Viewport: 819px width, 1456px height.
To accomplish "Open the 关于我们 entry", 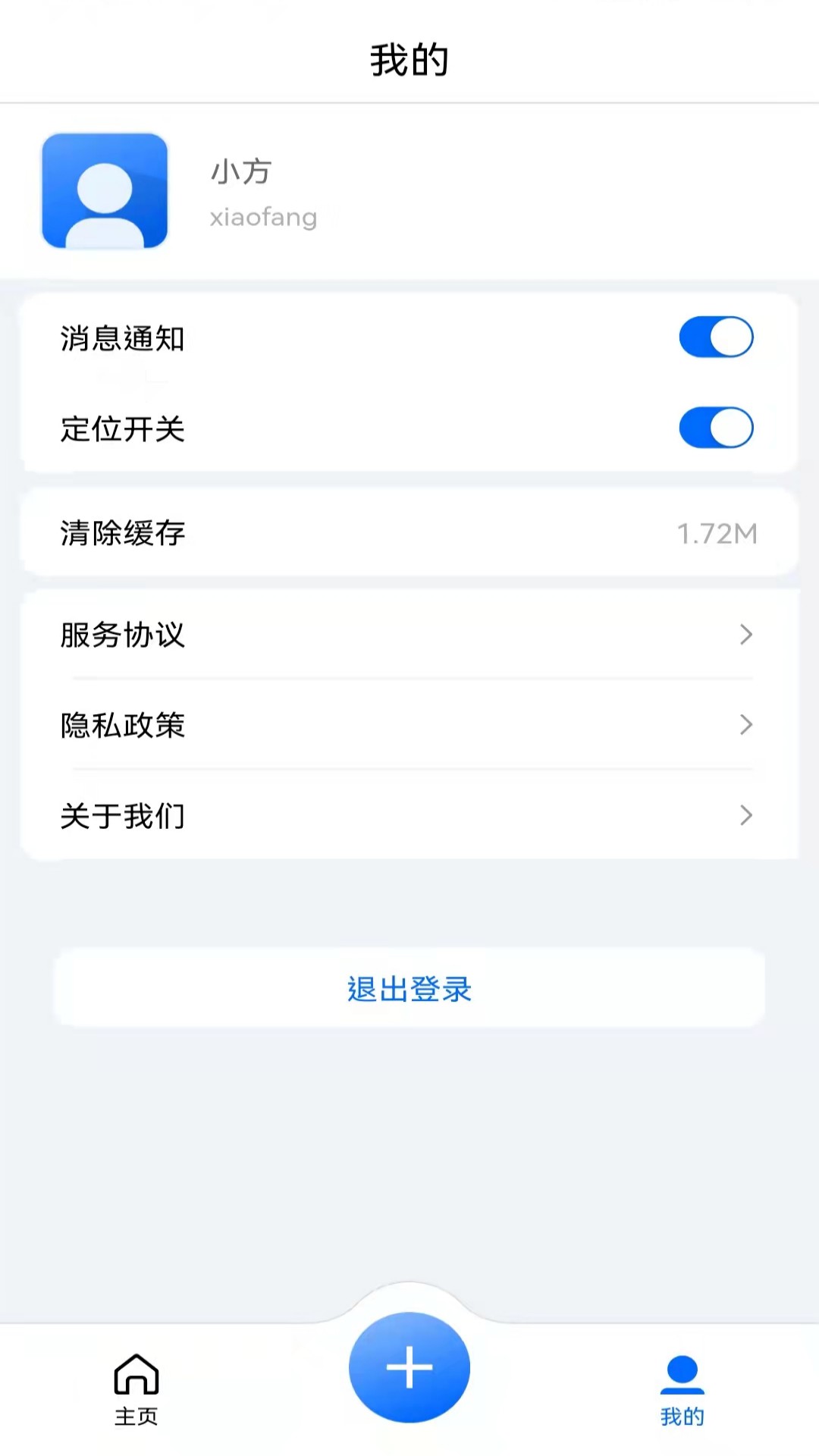I will point(409,816).
